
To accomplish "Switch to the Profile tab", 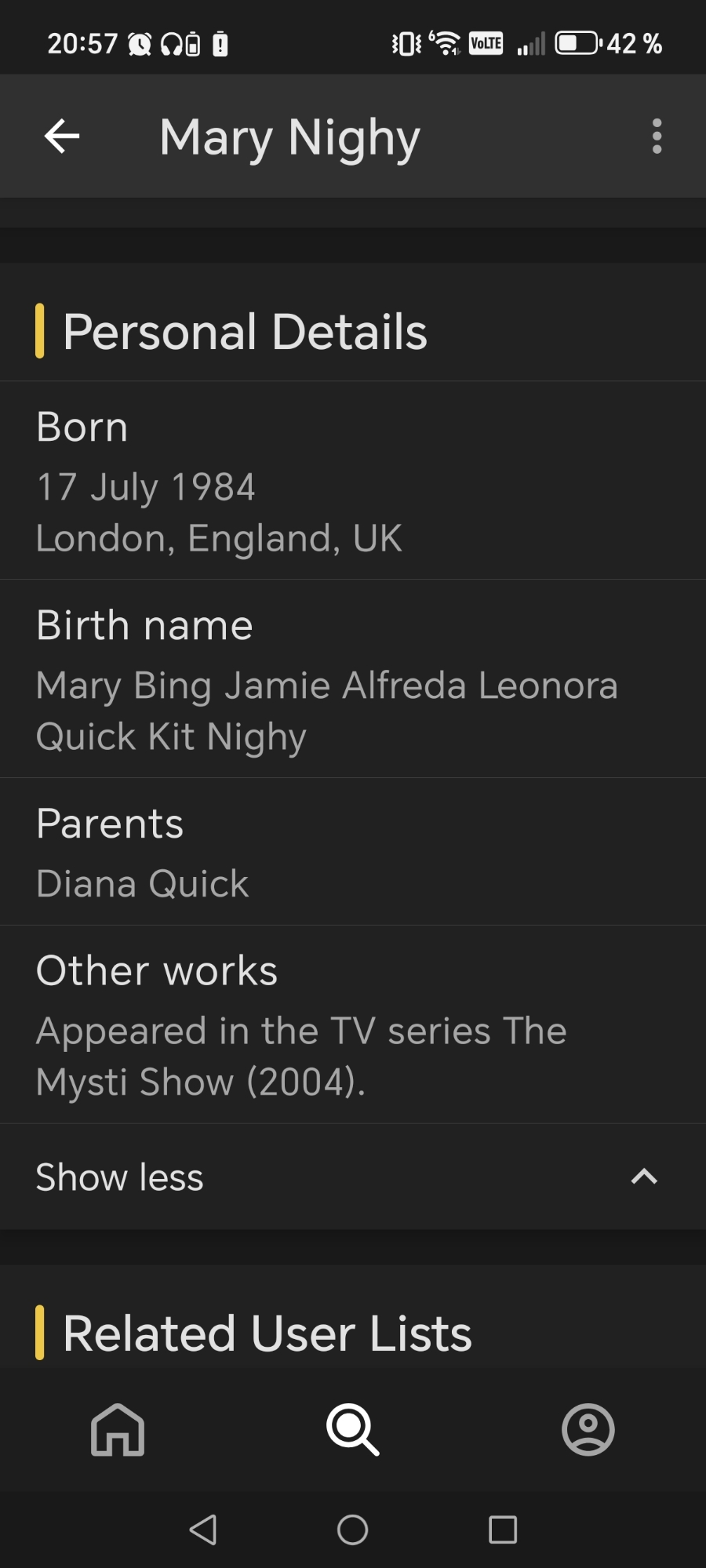I will coord(588,1429).
